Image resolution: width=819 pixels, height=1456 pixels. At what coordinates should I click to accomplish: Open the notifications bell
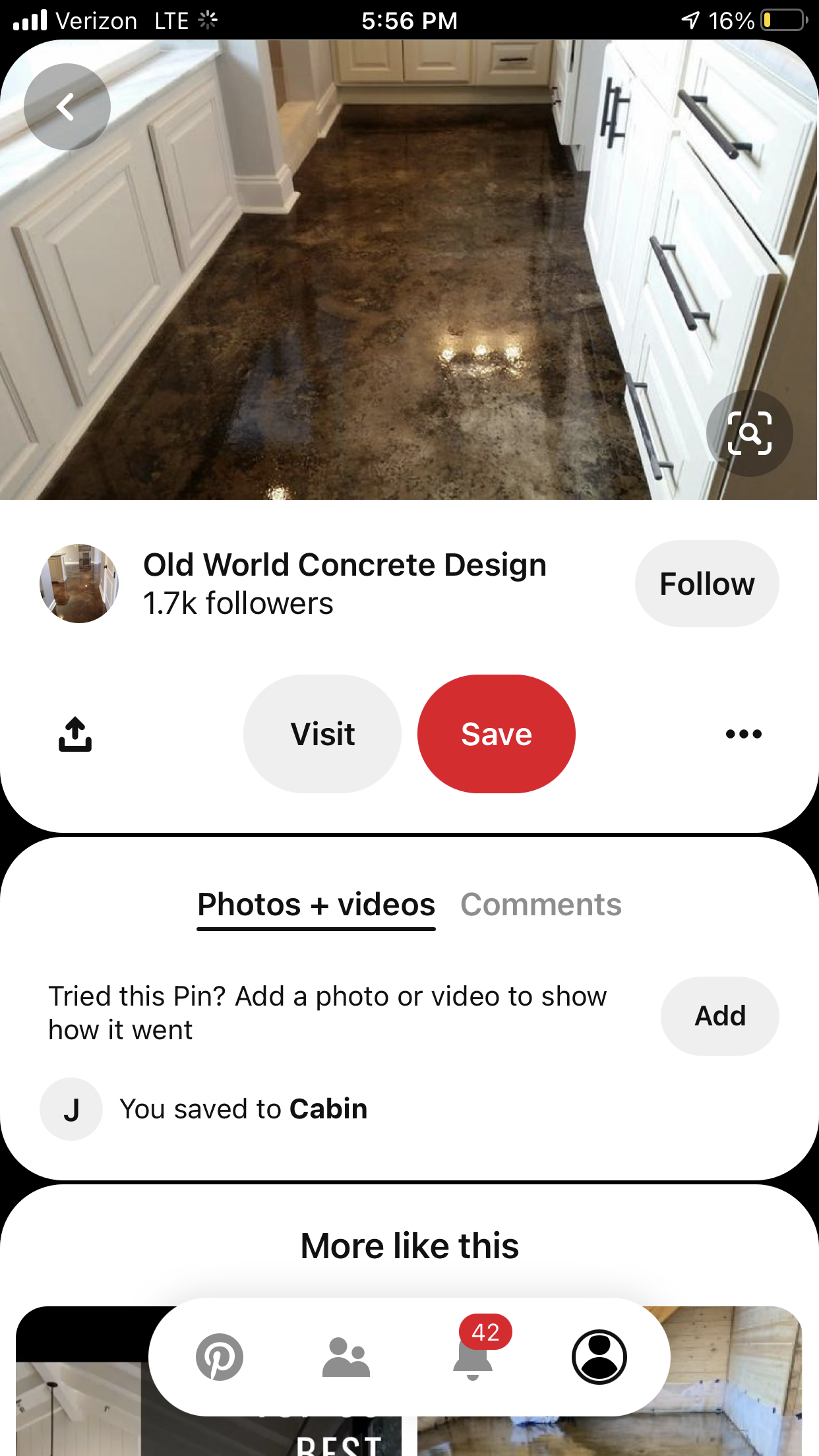coord(473,1357)
